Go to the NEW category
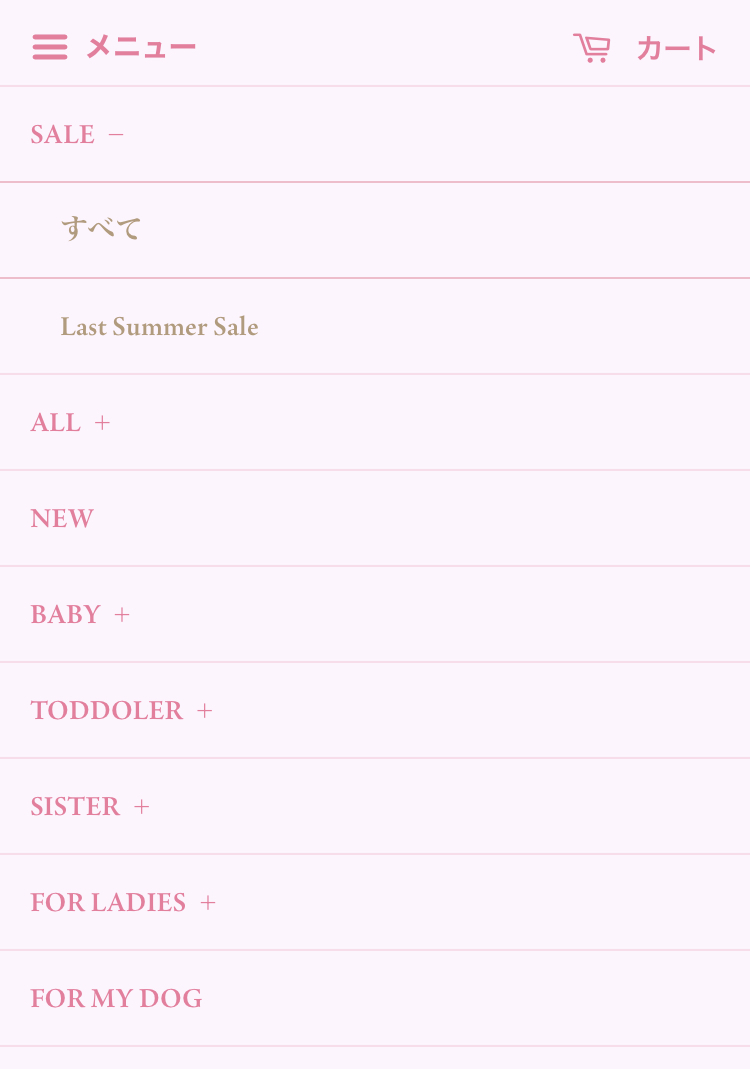 coord(62,519)
